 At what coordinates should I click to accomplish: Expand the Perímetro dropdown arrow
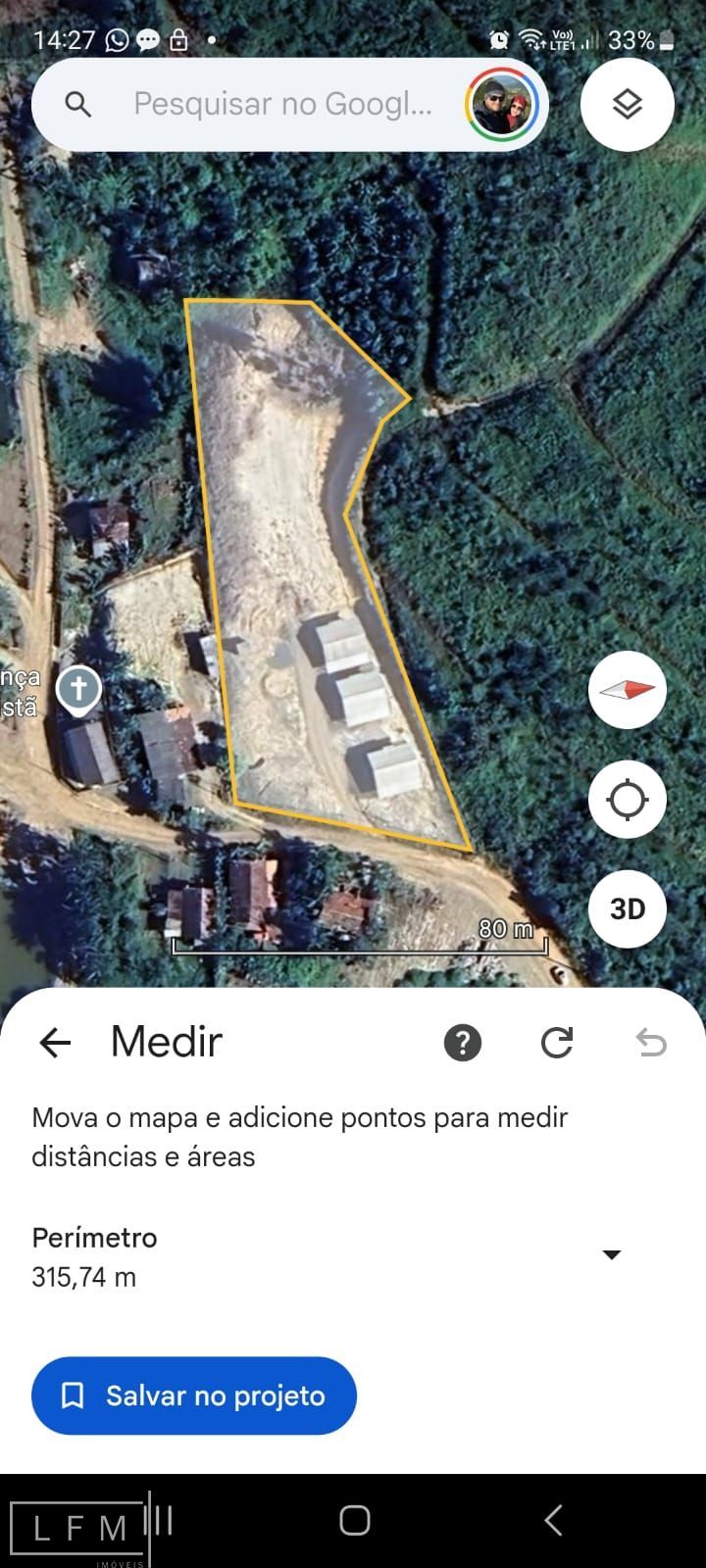pyautogui.click(x=612, y=1255)
